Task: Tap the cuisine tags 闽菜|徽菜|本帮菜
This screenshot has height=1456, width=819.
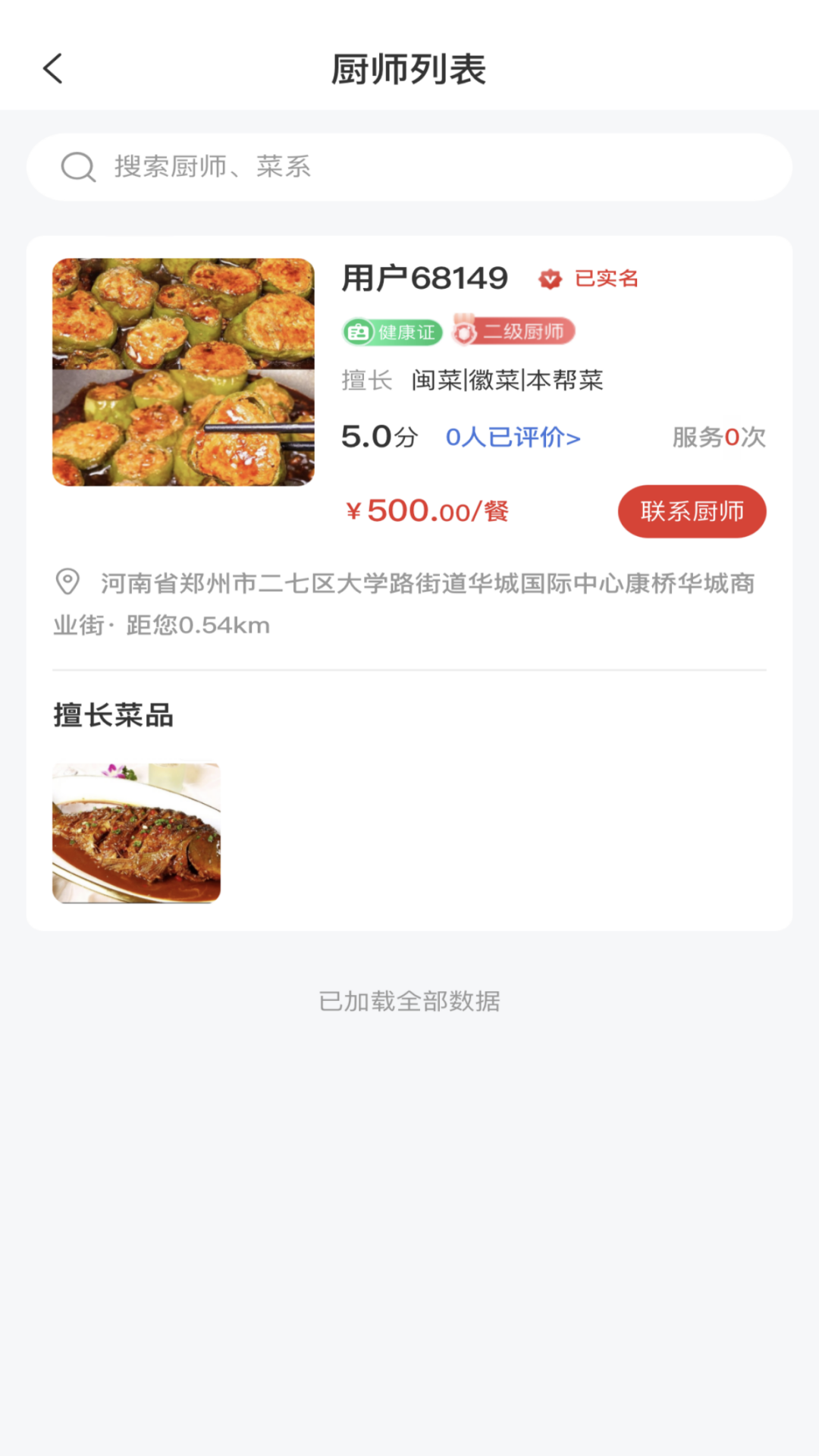Action: [507, 380]
